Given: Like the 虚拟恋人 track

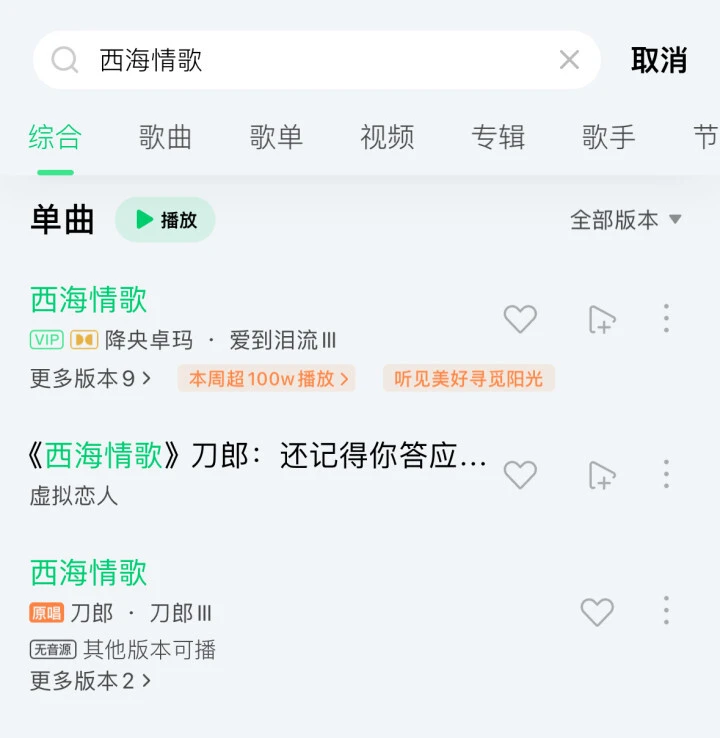Looking at the screenshot, I should [520, 474].
